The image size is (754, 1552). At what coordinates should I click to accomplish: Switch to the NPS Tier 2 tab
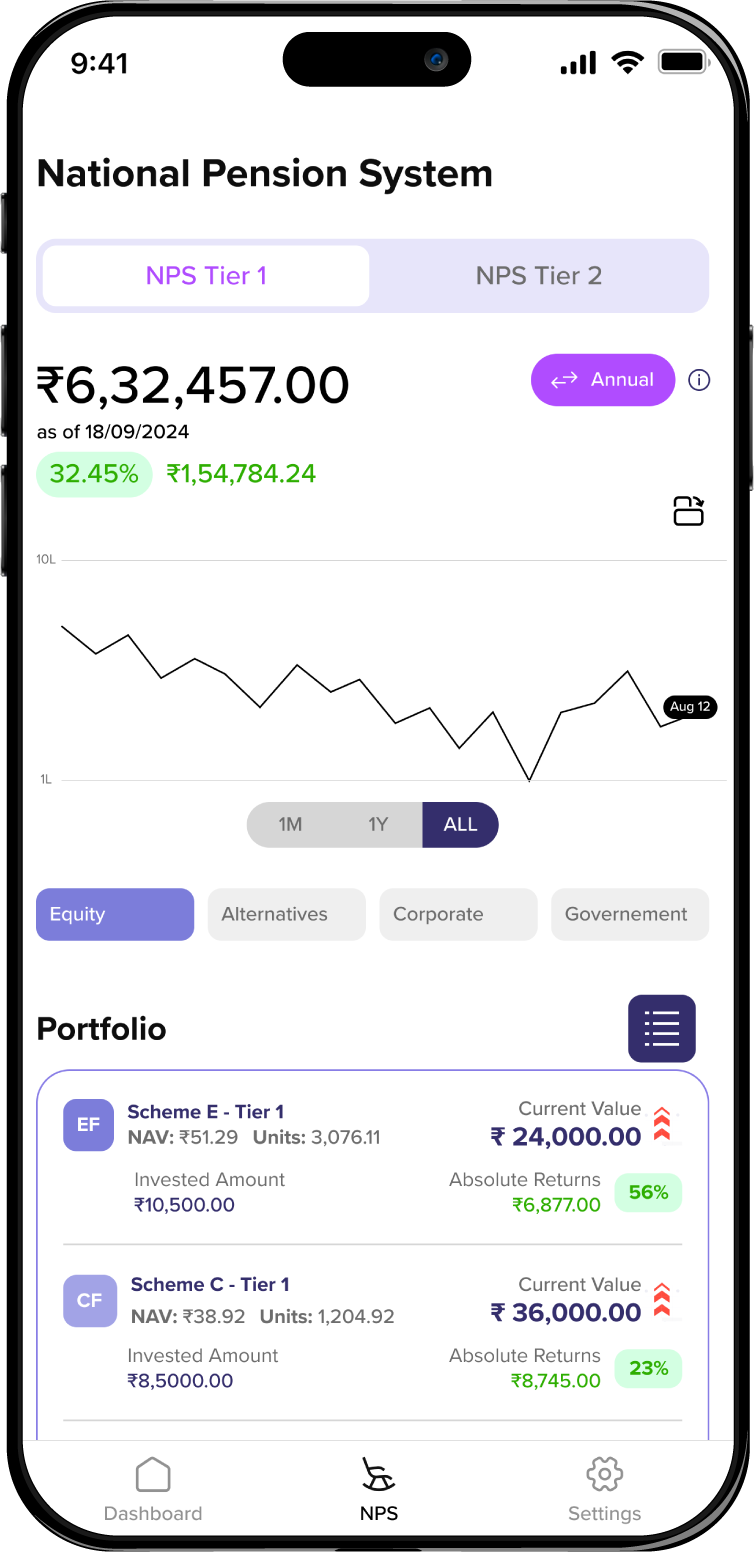539,276
